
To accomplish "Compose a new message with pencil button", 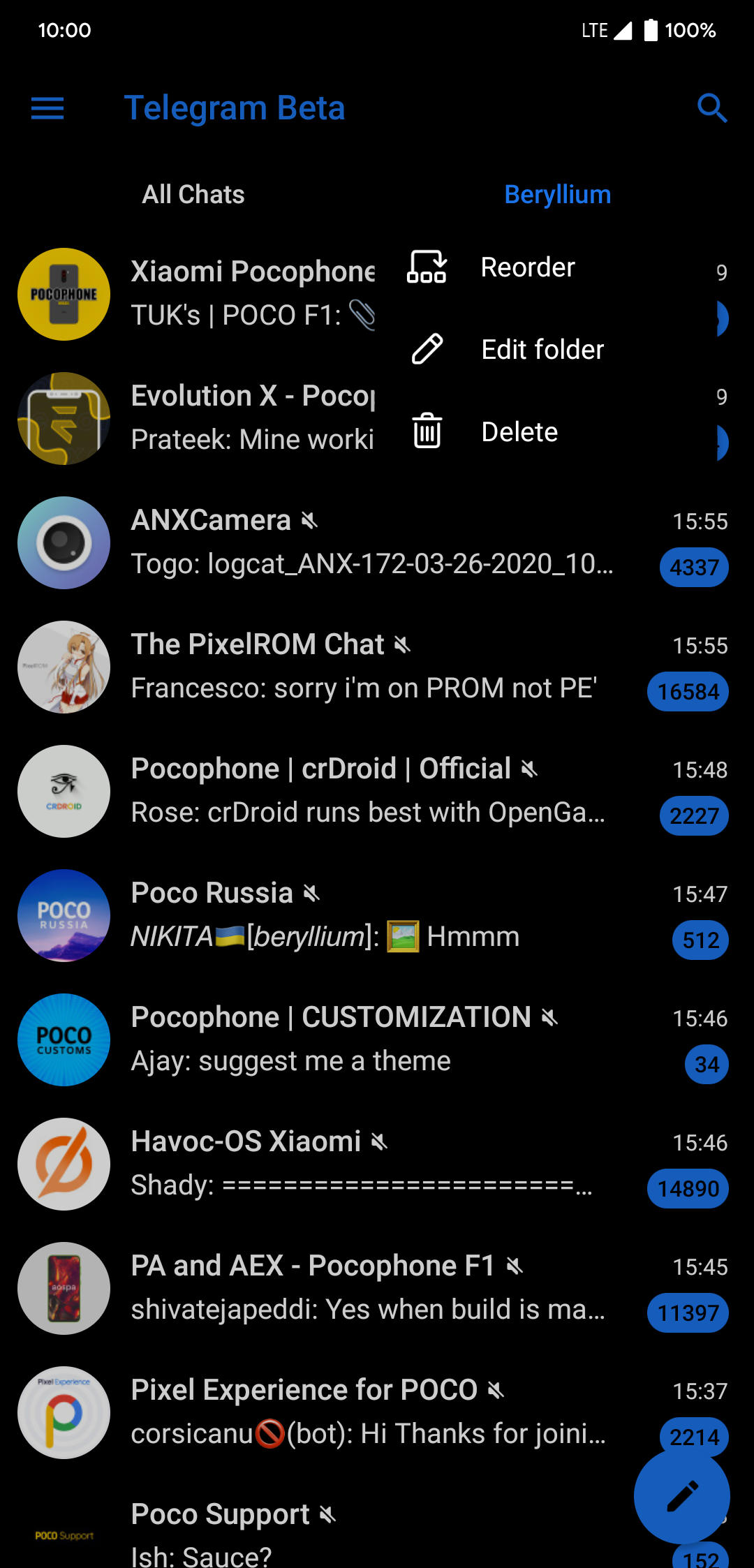I will pos(681,1495).
